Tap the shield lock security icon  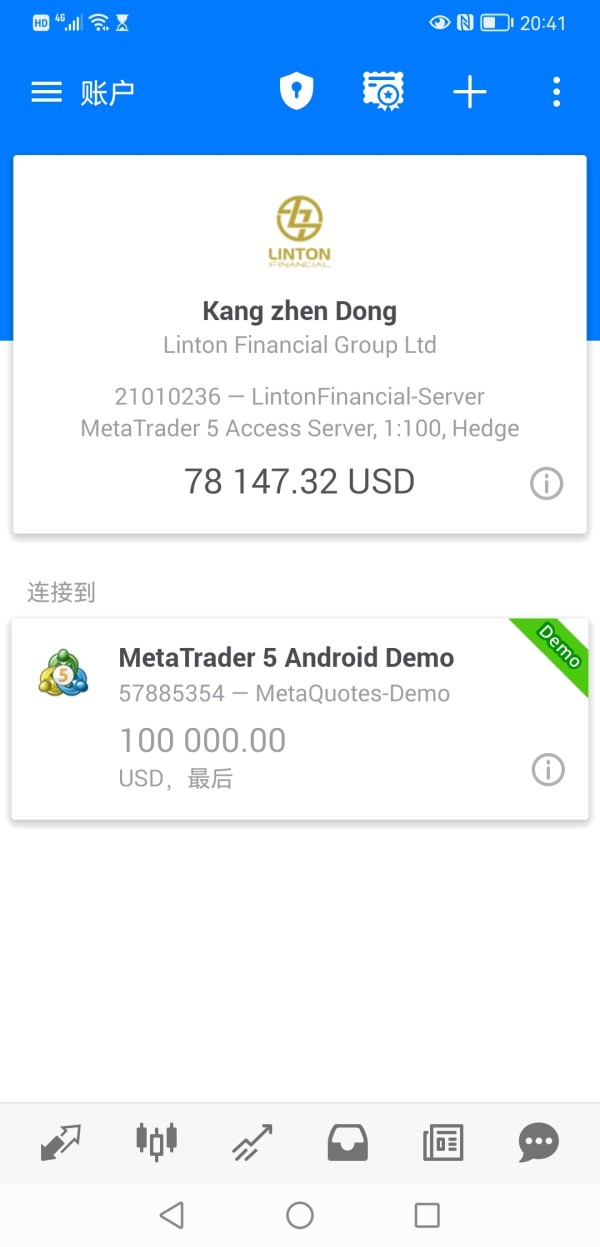point(296,93)
